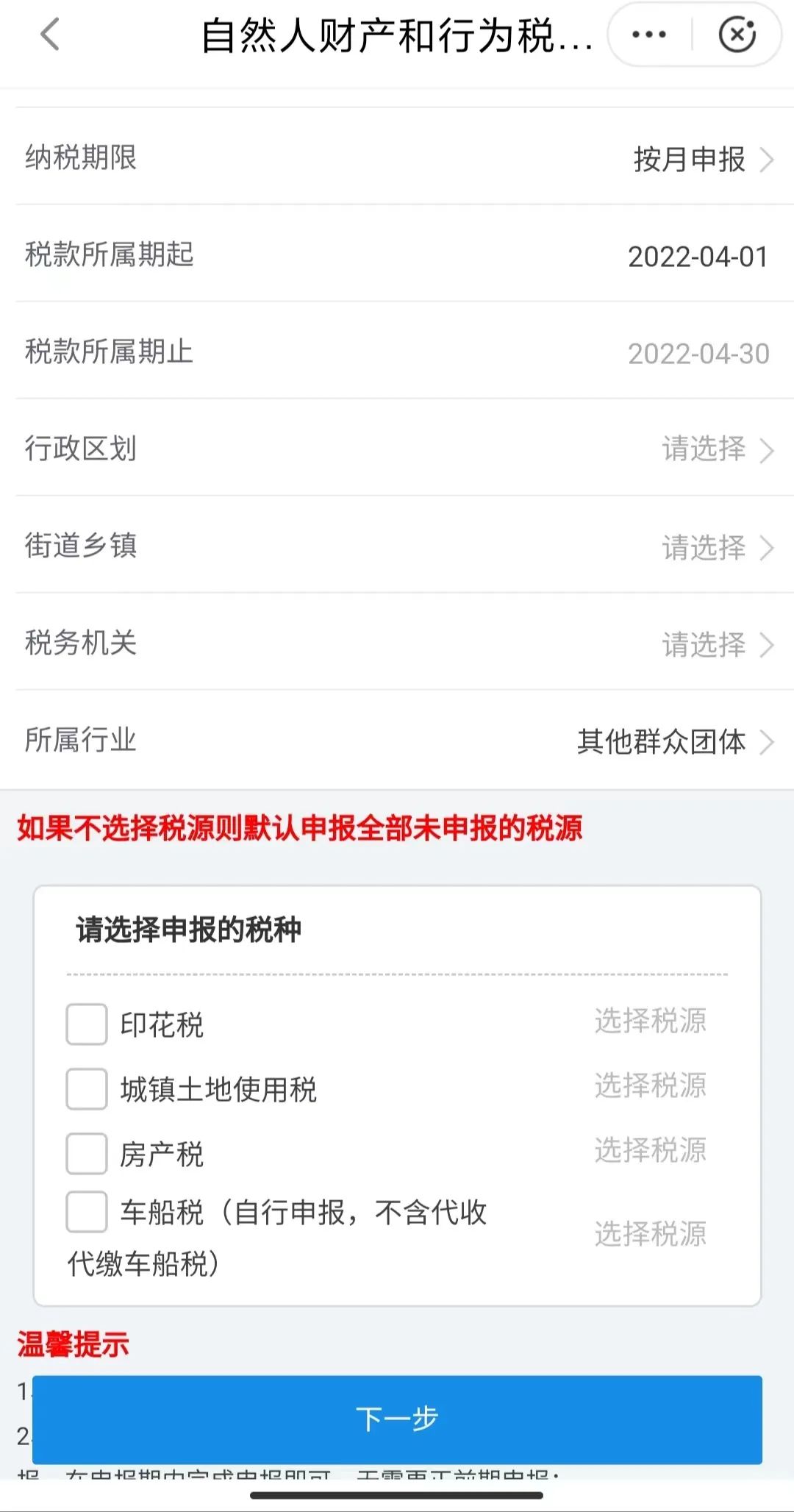Choose 税务机关

(x=404, y=643)
